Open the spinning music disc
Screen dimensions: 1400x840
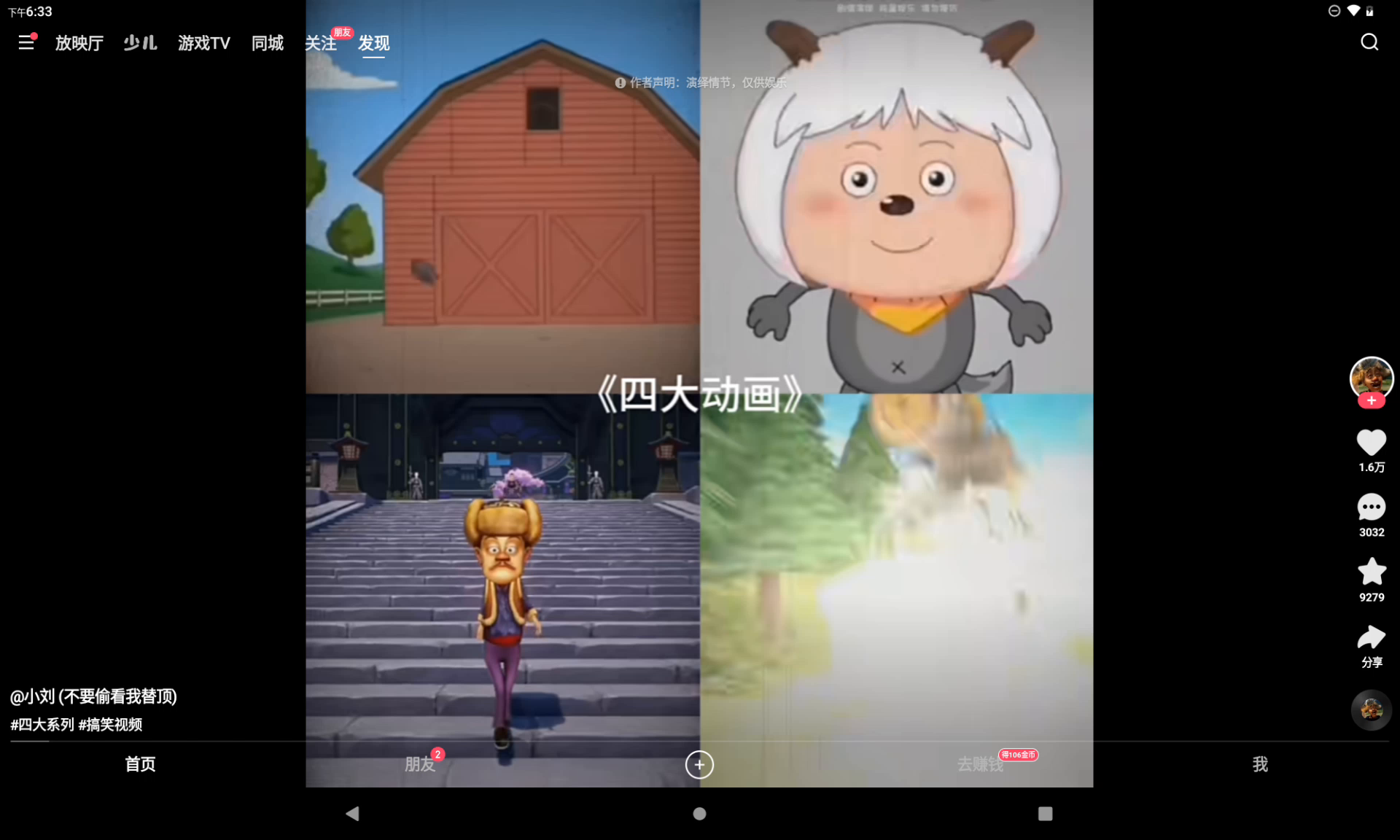point(1371,709)
